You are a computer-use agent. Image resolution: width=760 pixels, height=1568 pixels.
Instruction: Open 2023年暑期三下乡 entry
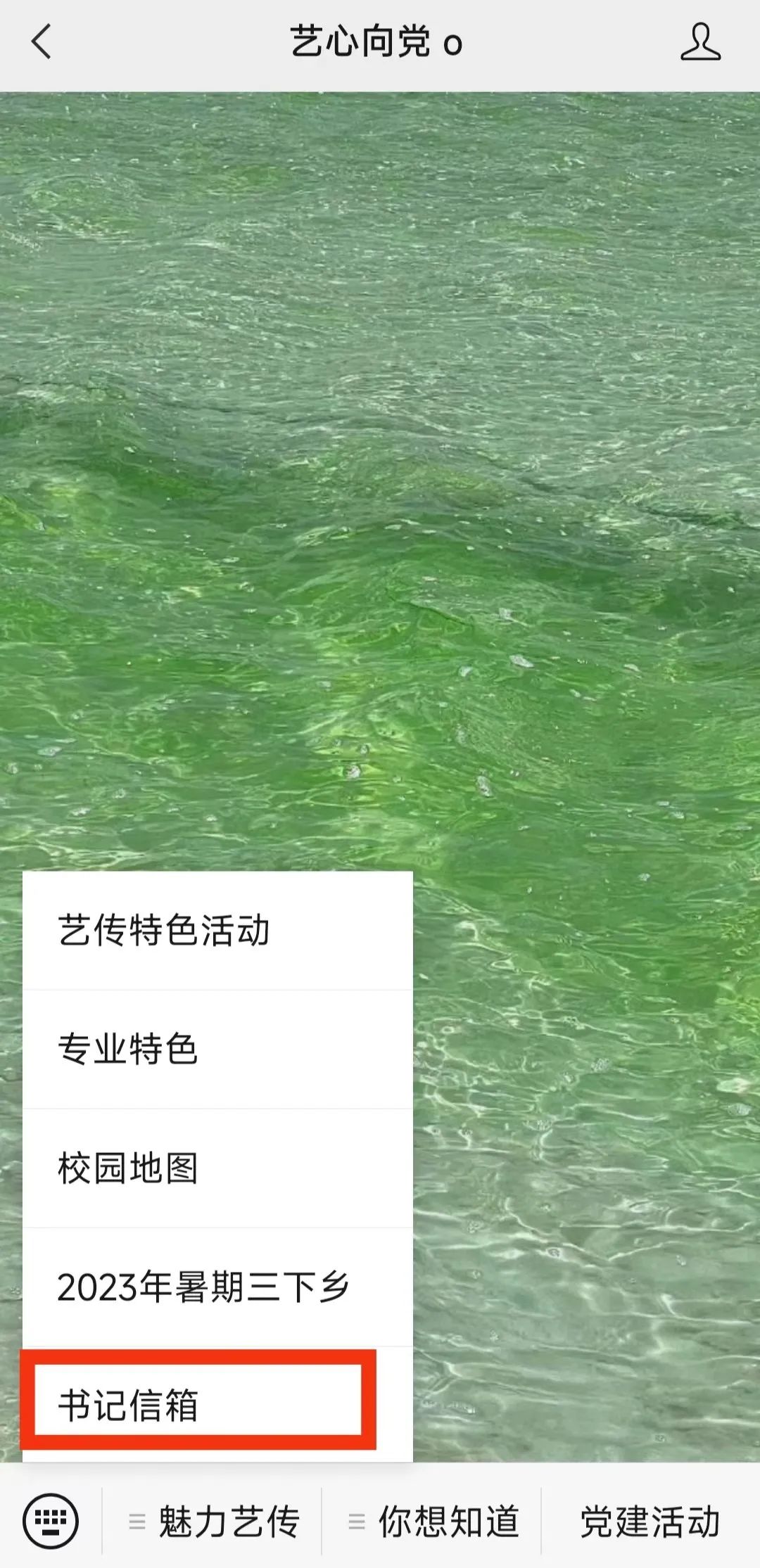(217, 1287)
